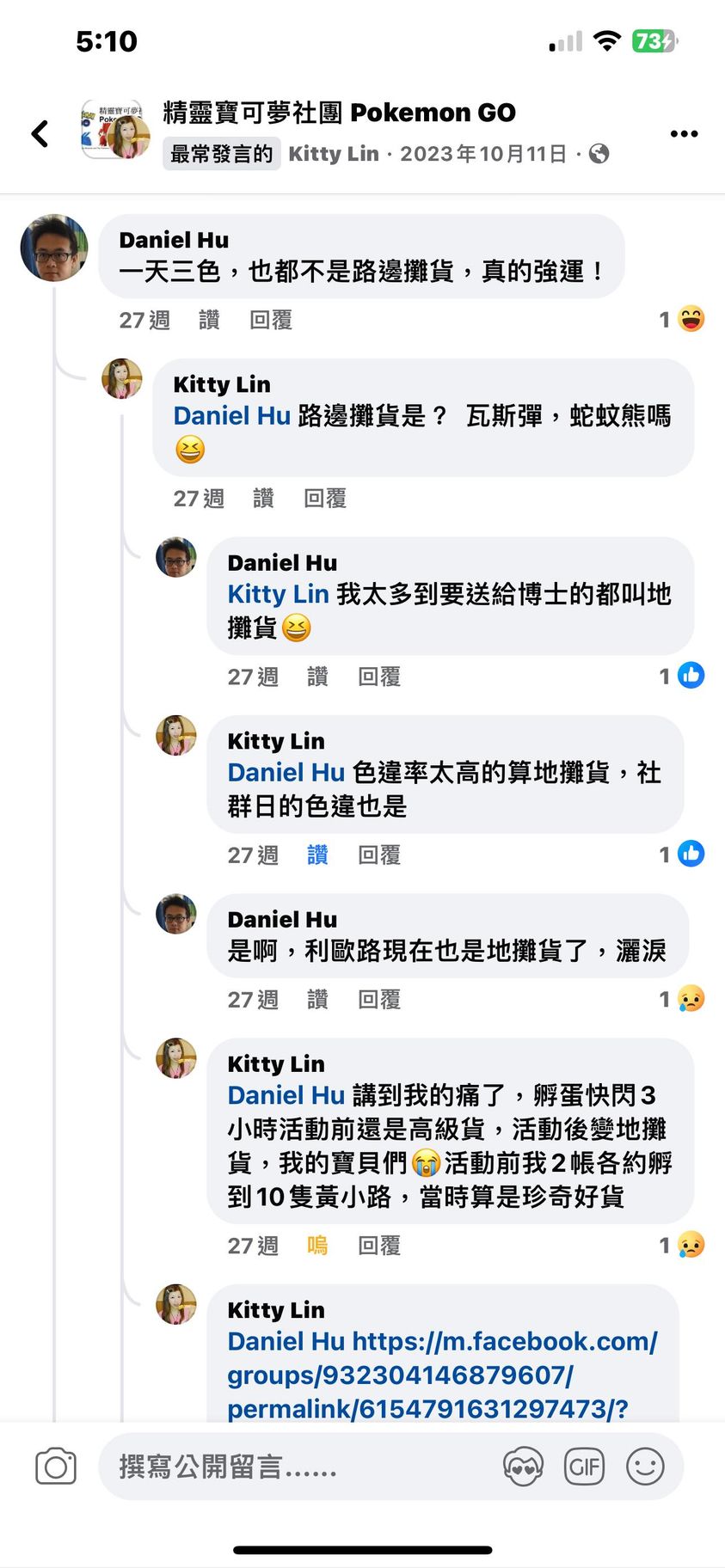
Task: Focus the 撰寫公開留言 comment field
Action: (x=292, y=1467)
